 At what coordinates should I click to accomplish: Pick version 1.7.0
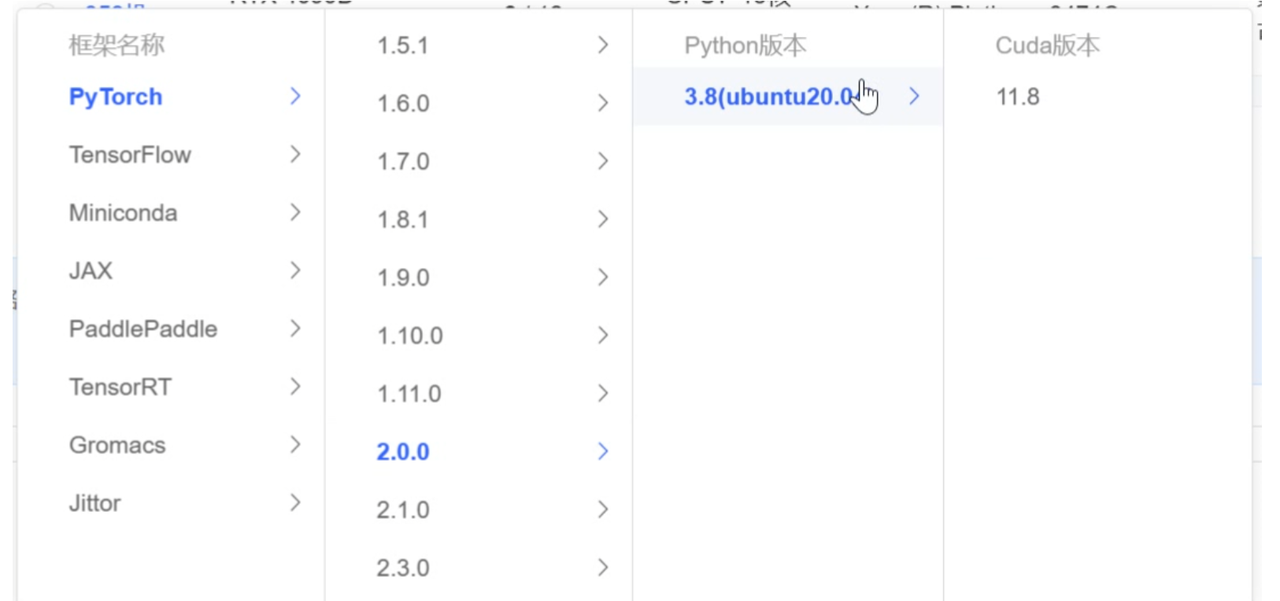coord(403,162)
